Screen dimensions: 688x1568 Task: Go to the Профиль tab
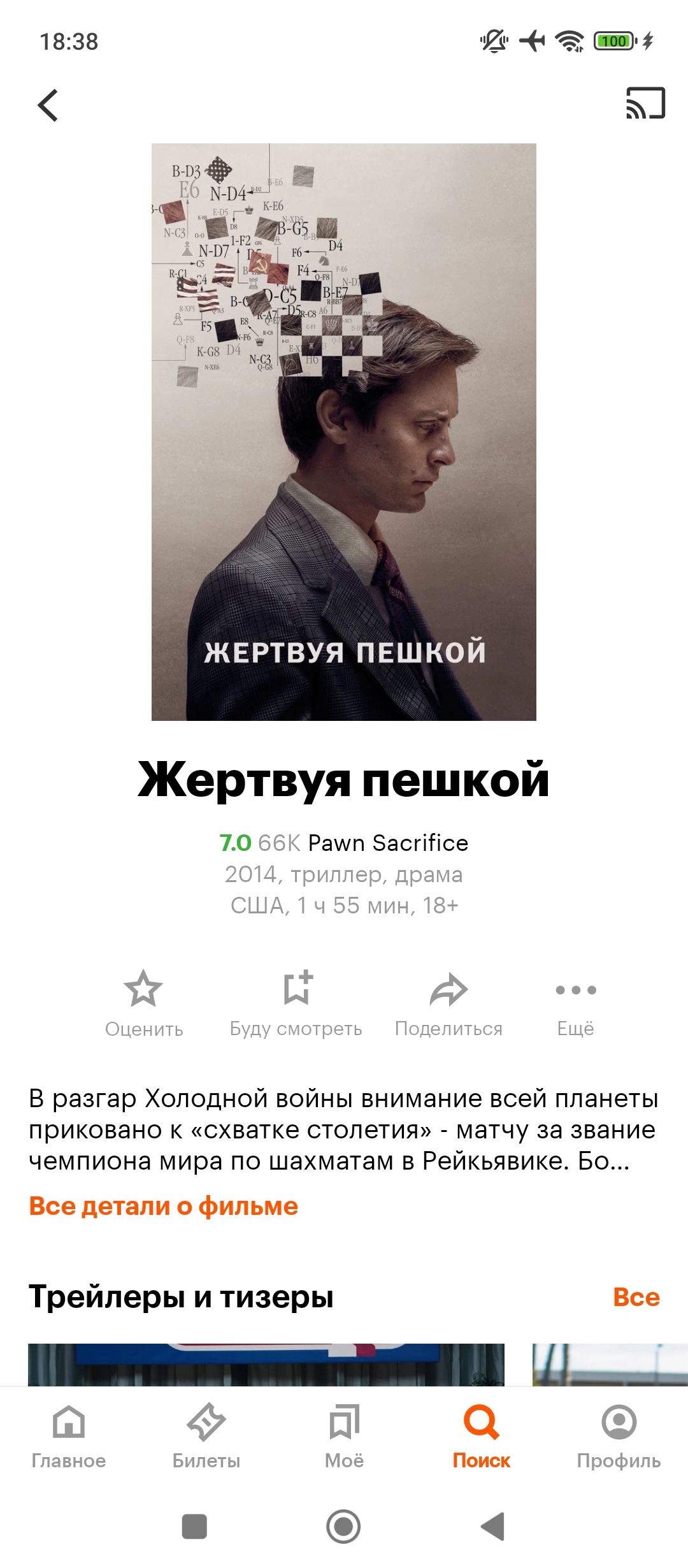tap(619, 1435)
